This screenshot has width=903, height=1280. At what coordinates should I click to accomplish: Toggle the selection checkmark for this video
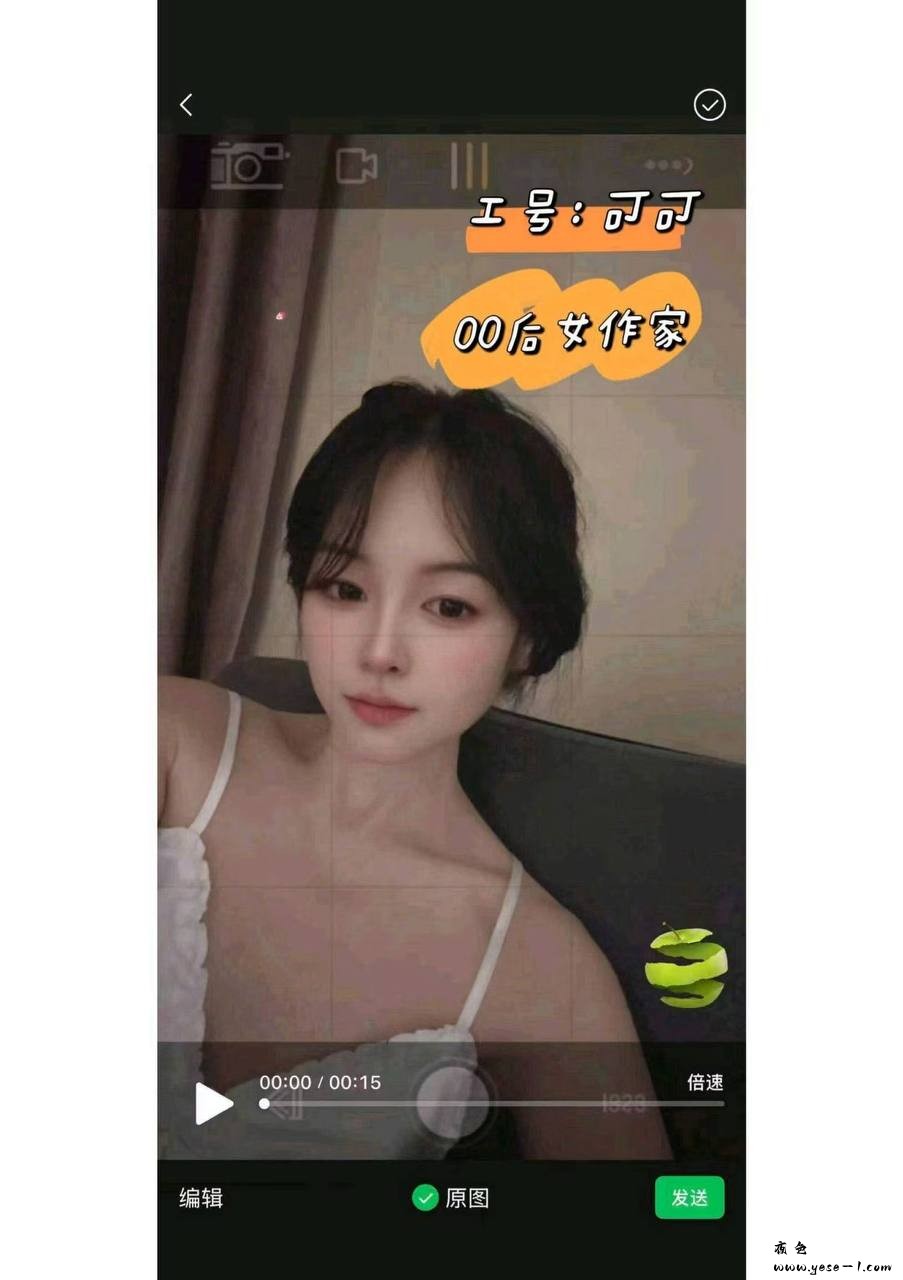(x=709, y=104)
